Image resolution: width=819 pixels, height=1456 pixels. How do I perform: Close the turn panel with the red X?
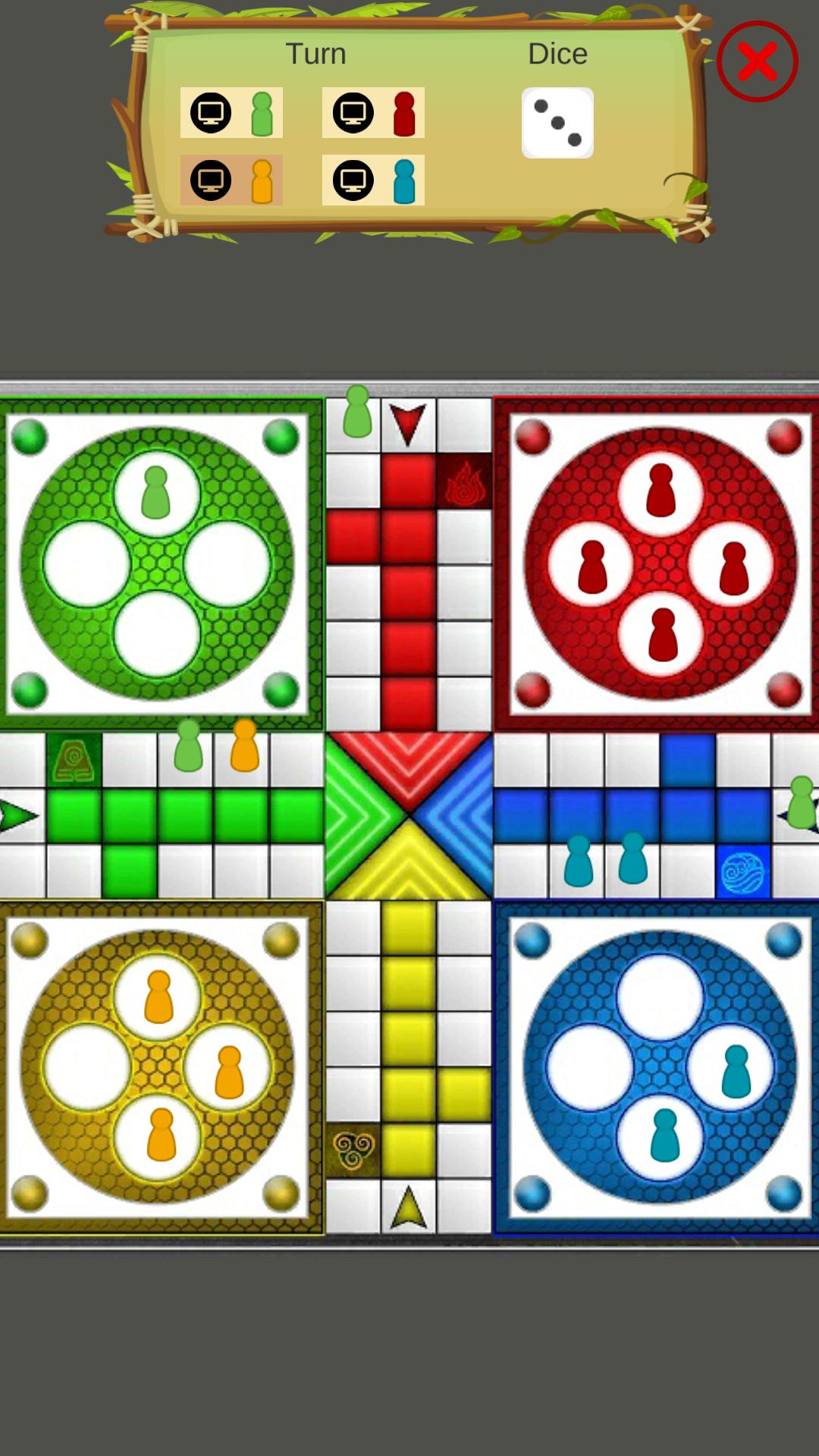pyautogui.click(x=756, y=62)
